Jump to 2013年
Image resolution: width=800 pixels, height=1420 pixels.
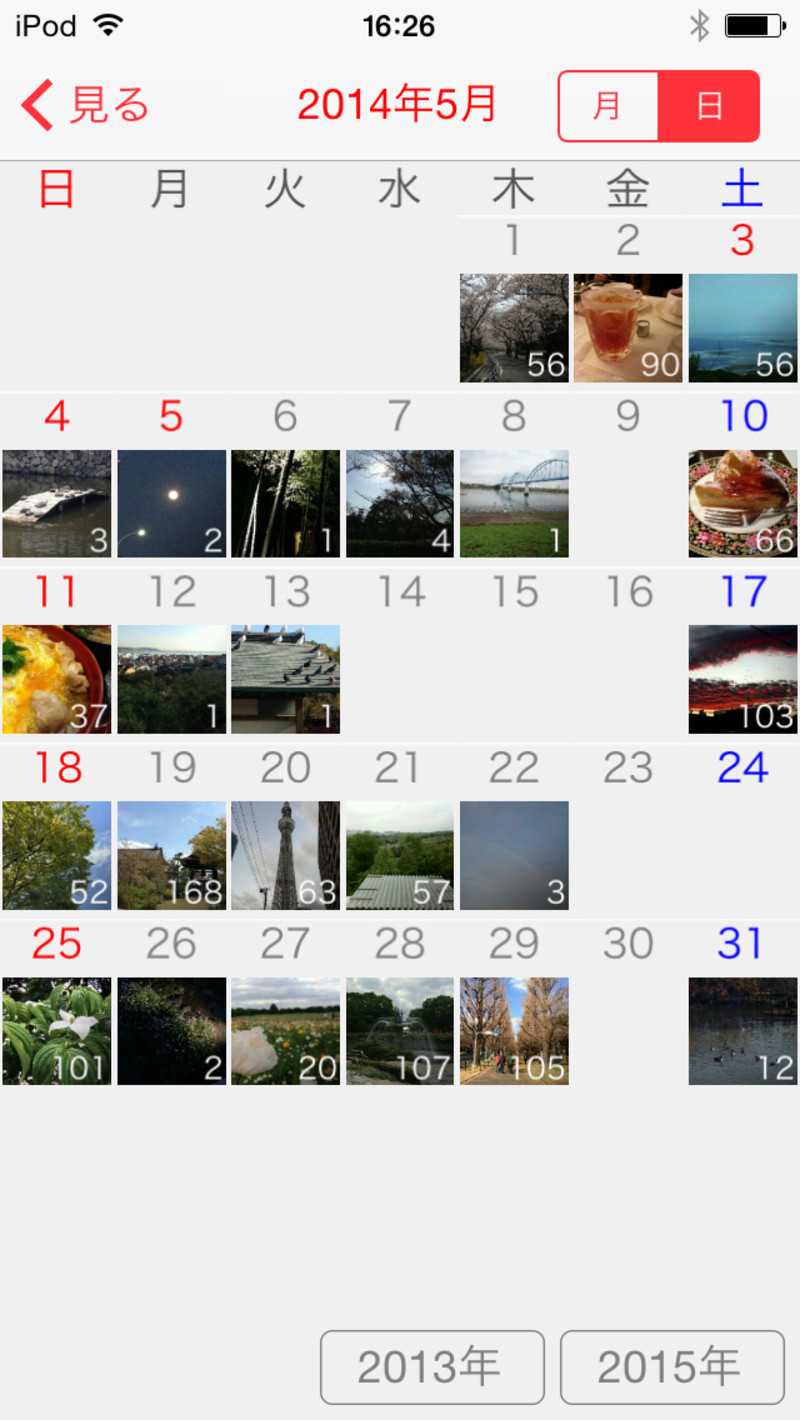(x=432, y=1367)
